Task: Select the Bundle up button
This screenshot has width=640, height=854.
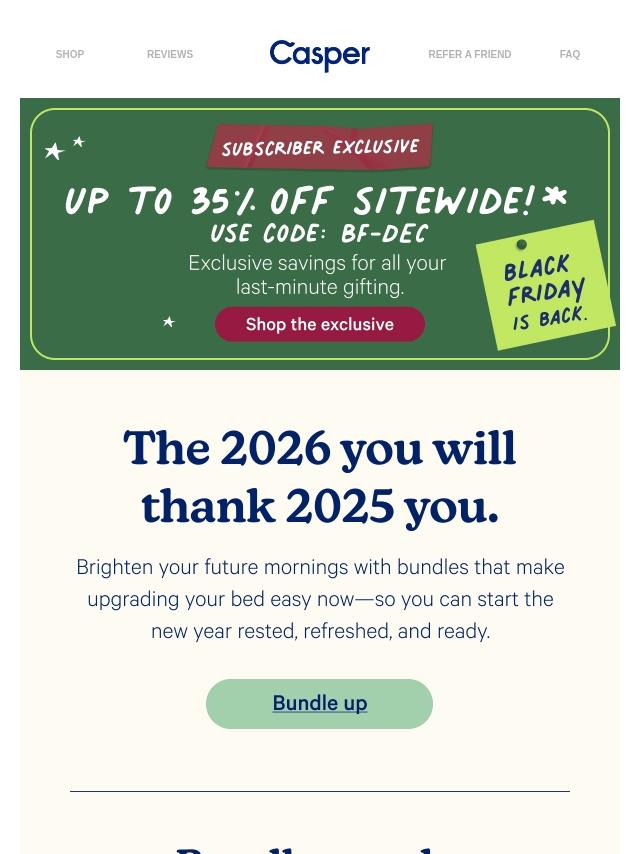Action: [320, 704]
